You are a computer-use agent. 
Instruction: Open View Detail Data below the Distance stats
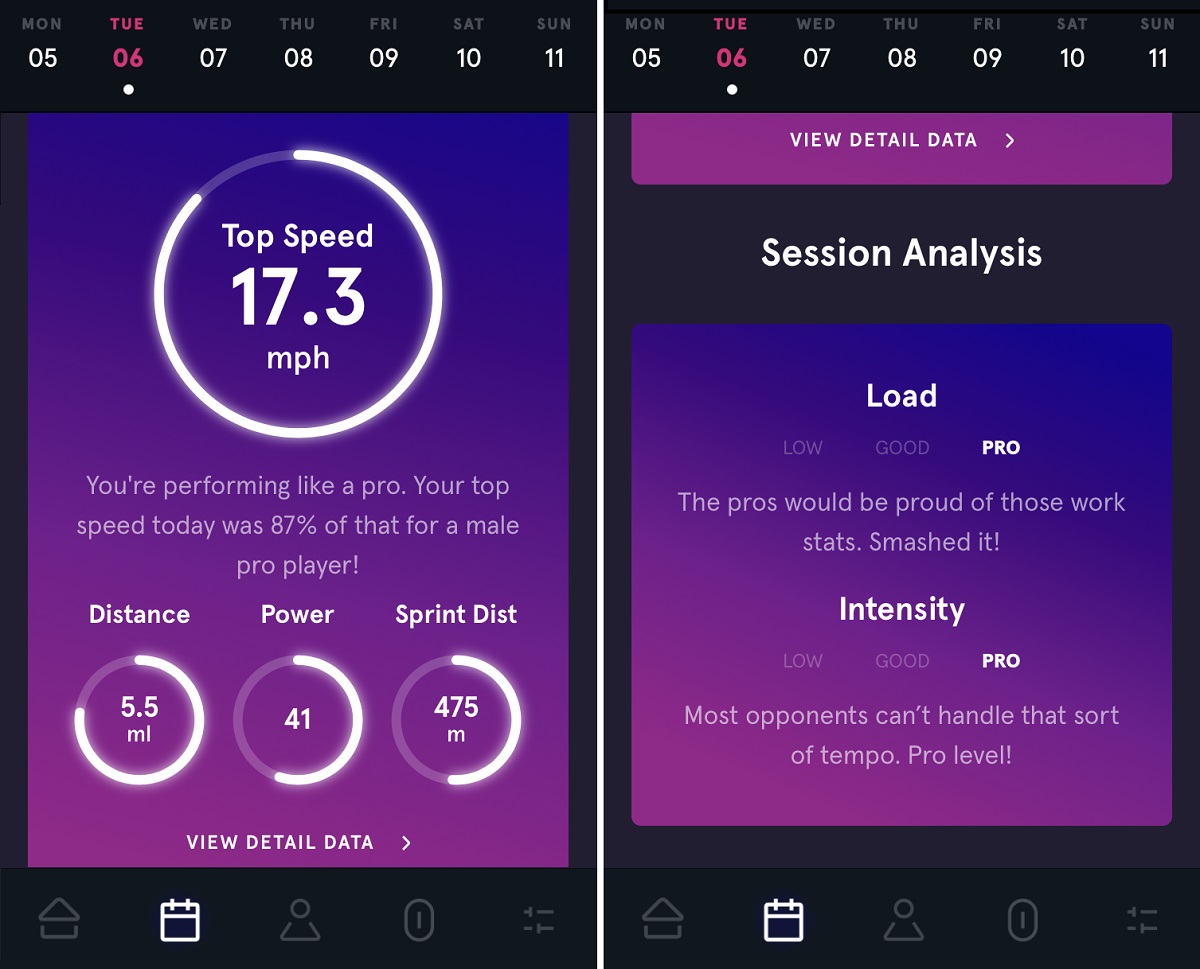point(298,843)
